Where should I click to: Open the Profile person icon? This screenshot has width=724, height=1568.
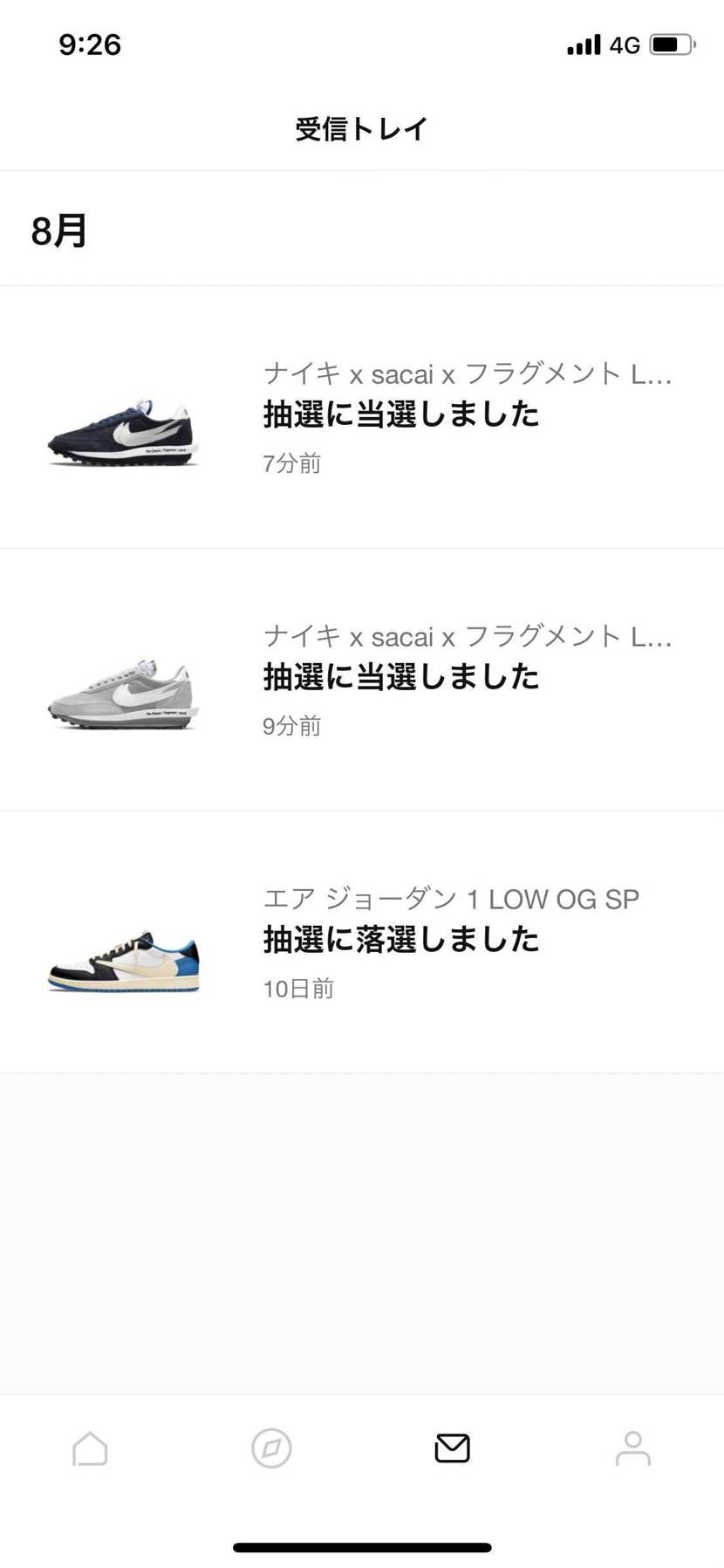(x=633, y=1448)
